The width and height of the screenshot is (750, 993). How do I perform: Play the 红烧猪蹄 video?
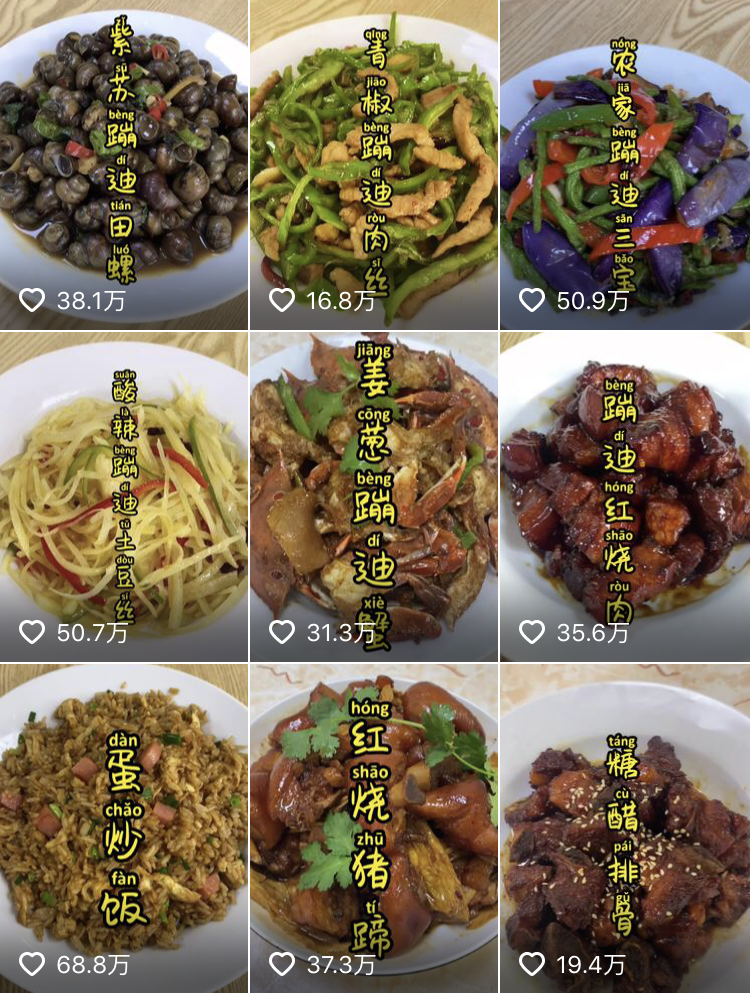tap(374, 828)
